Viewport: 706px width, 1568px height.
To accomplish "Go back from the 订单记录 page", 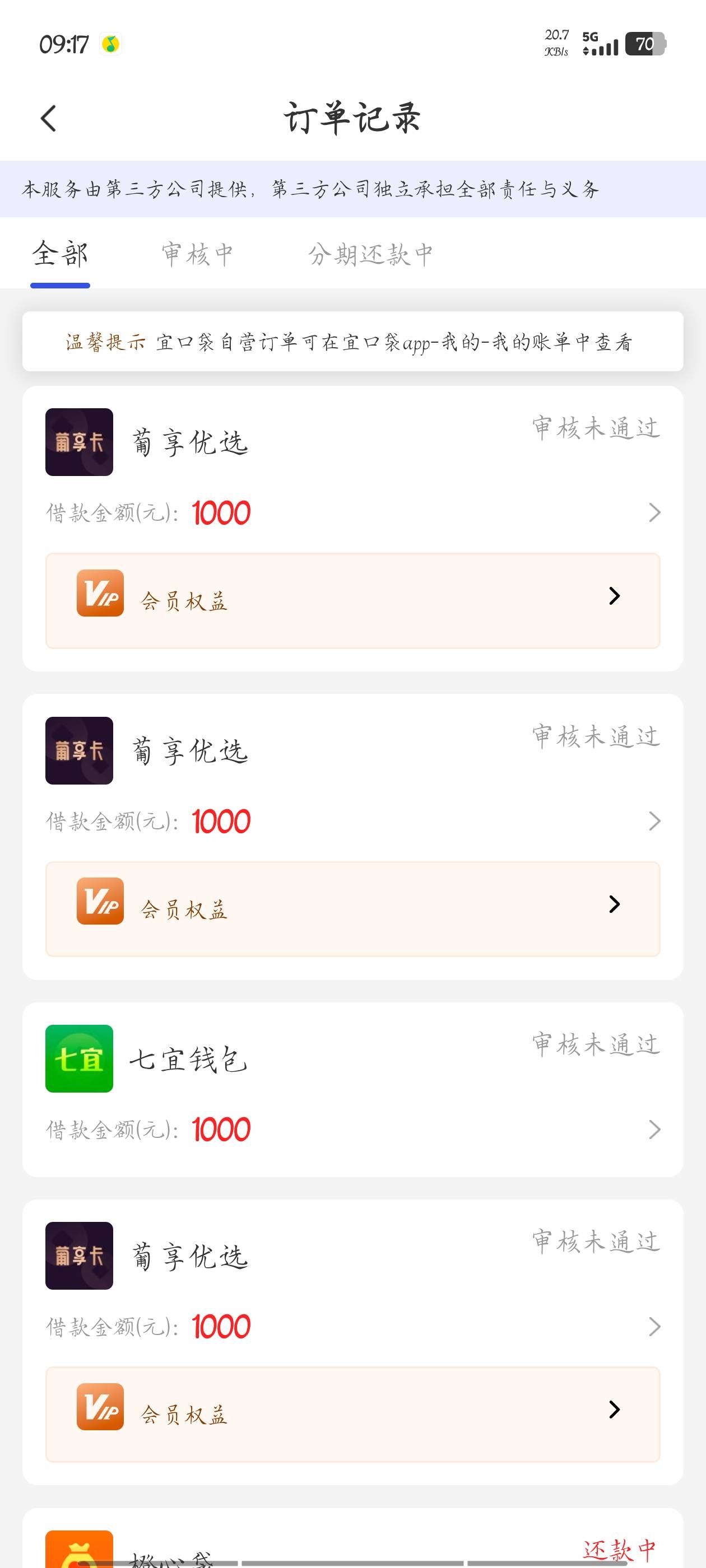I will 49,118.
